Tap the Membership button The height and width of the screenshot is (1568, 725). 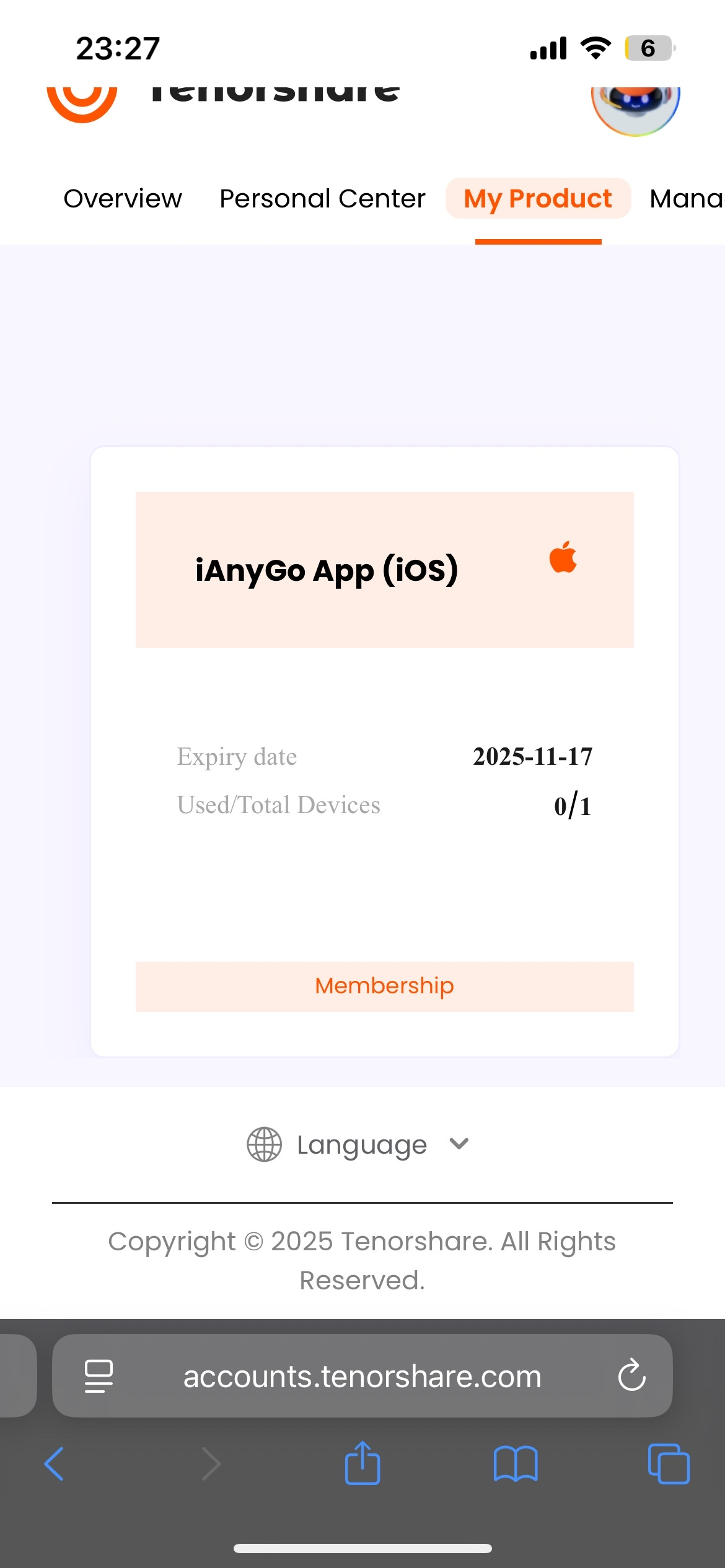[384, 986]
